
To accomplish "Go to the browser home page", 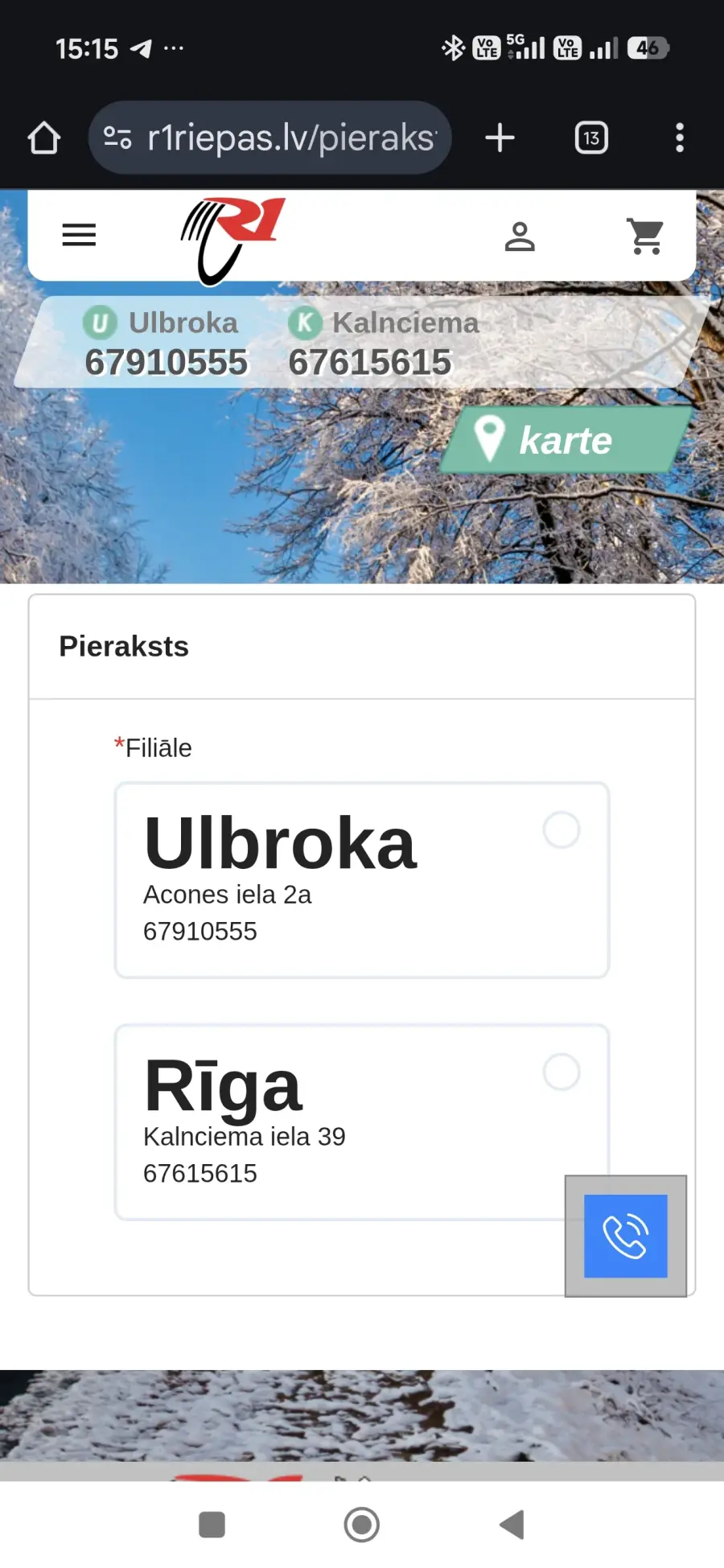I will [44, 138].
